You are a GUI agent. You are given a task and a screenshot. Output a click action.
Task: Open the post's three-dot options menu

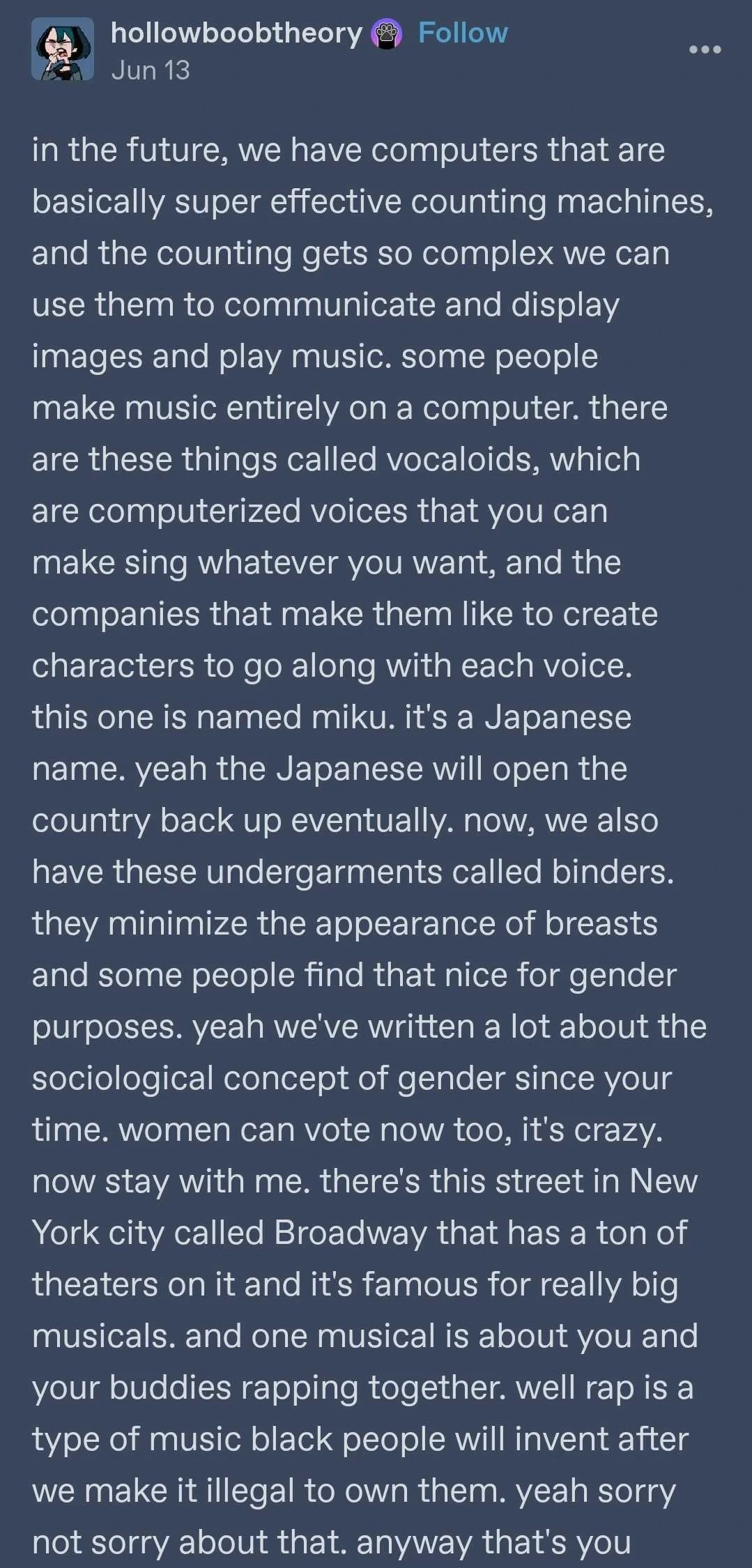click(x=705, y=49)
